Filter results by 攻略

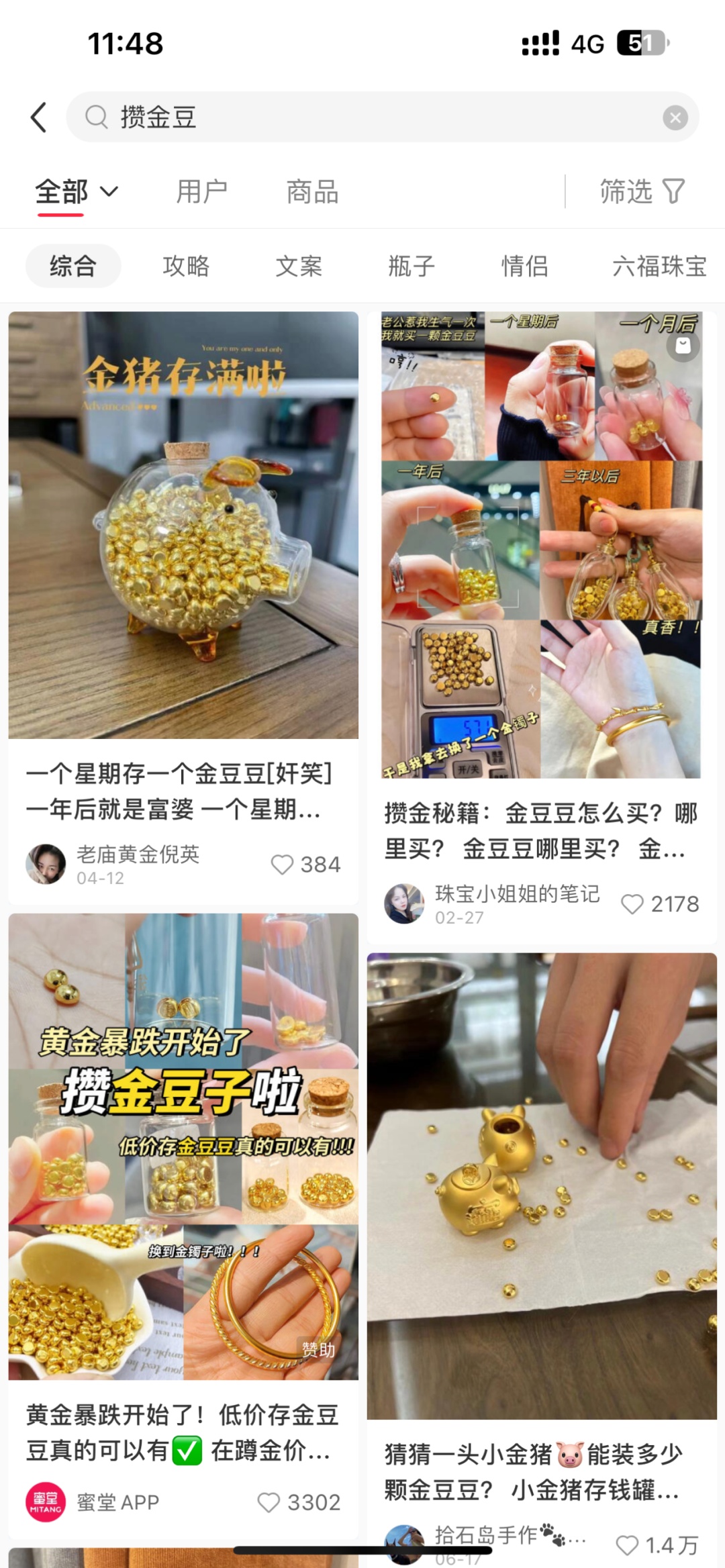coord(186,266)
